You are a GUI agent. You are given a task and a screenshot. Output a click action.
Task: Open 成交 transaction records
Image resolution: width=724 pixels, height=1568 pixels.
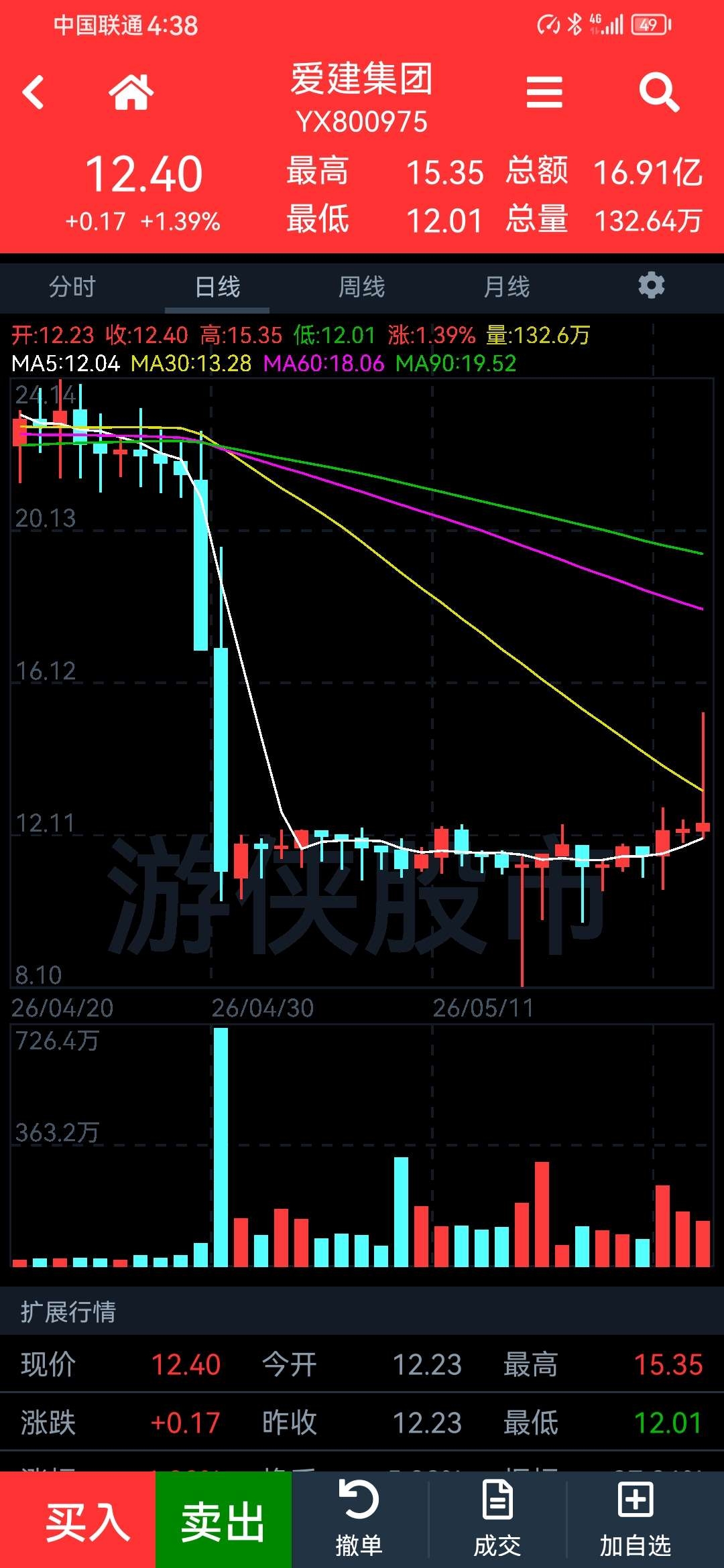click(497, 1519)
